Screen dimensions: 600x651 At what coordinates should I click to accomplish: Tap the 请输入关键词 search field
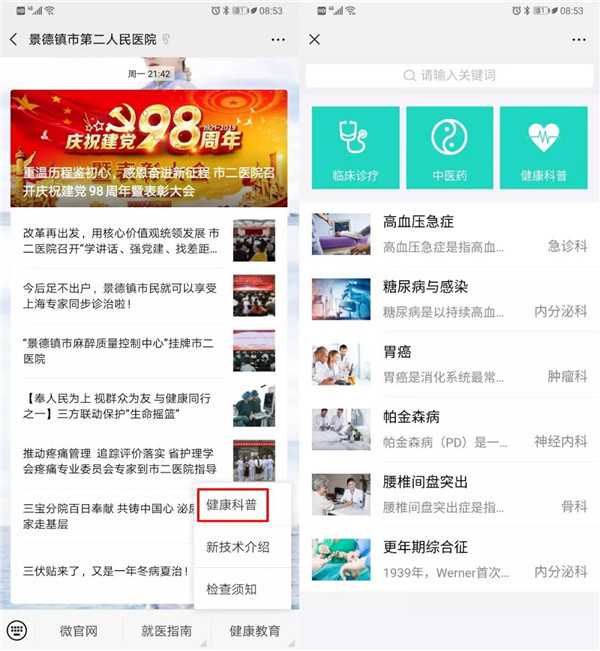click(448, 75)
